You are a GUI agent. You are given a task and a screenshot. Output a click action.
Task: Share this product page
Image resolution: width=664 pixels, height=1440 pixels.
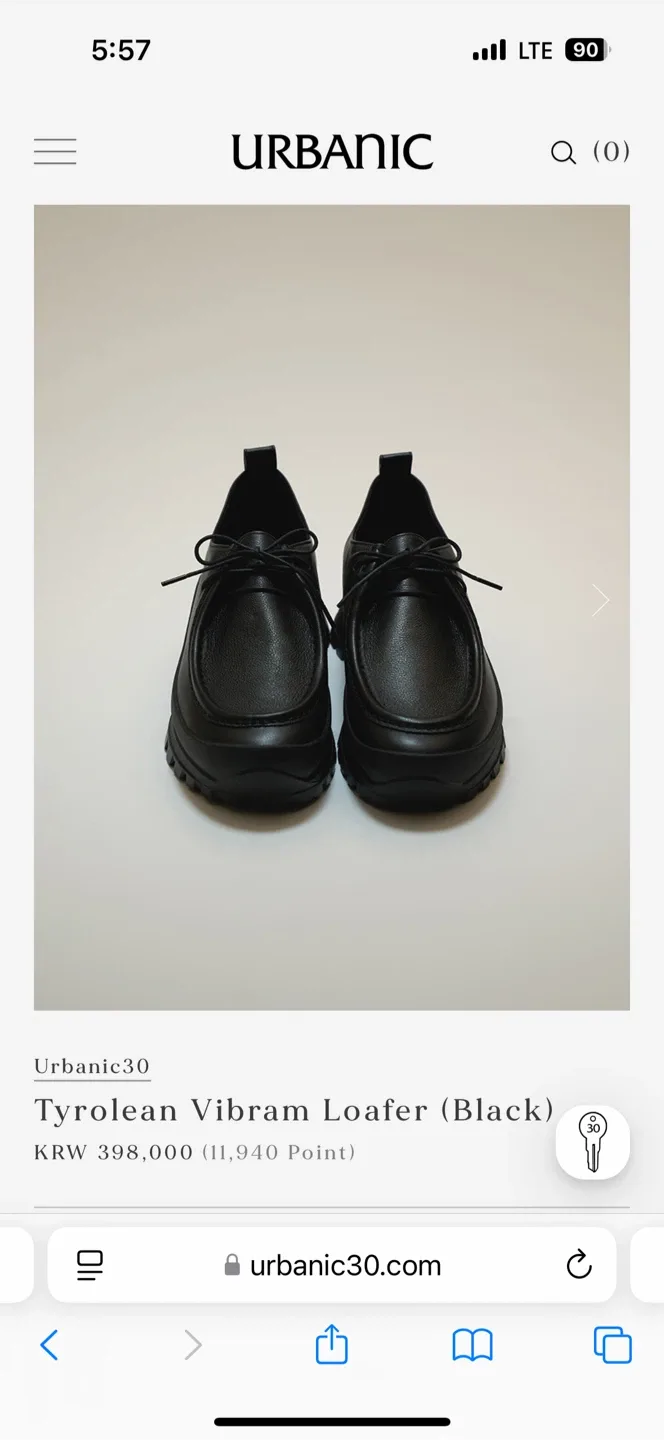[332, 1345]
